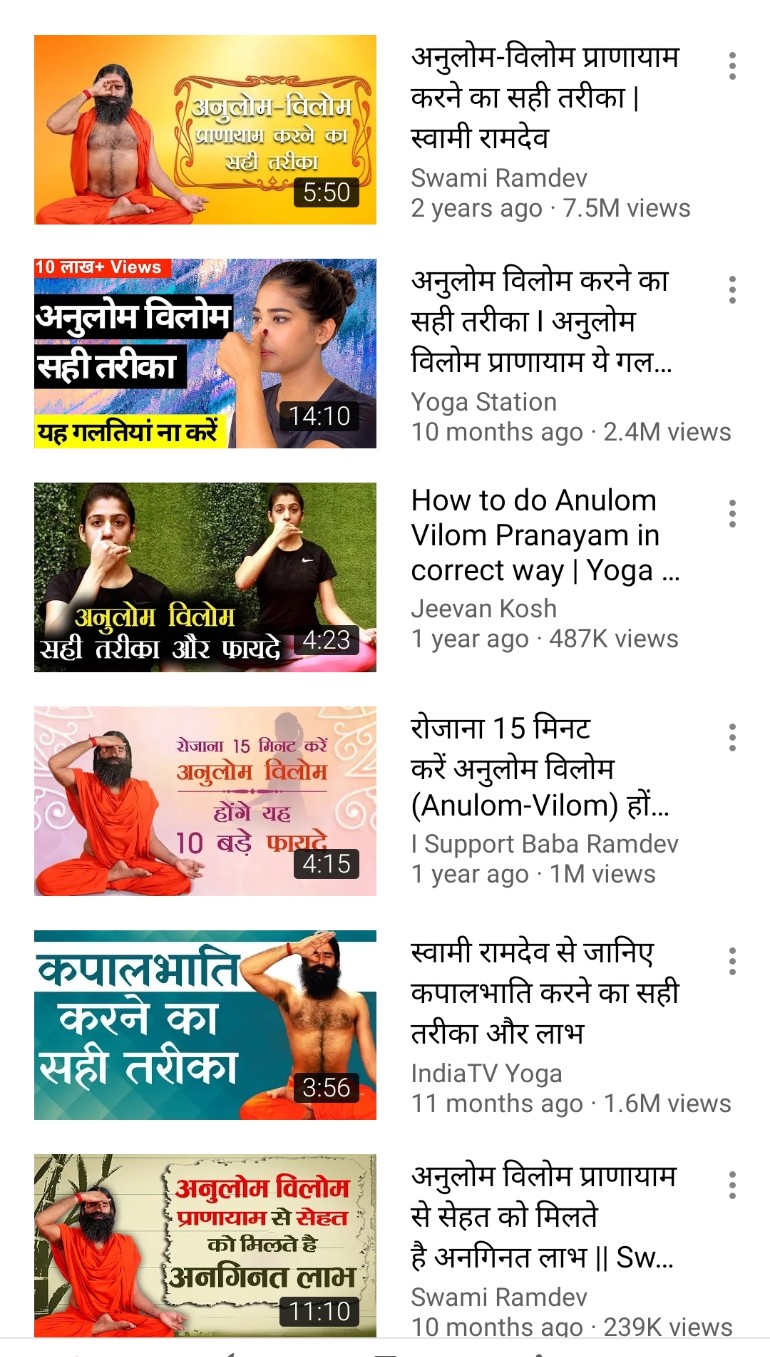770x1357 pixels.
Task: Watch the Jeevan Kosh Anulom Vilom video
Action: 205,577
